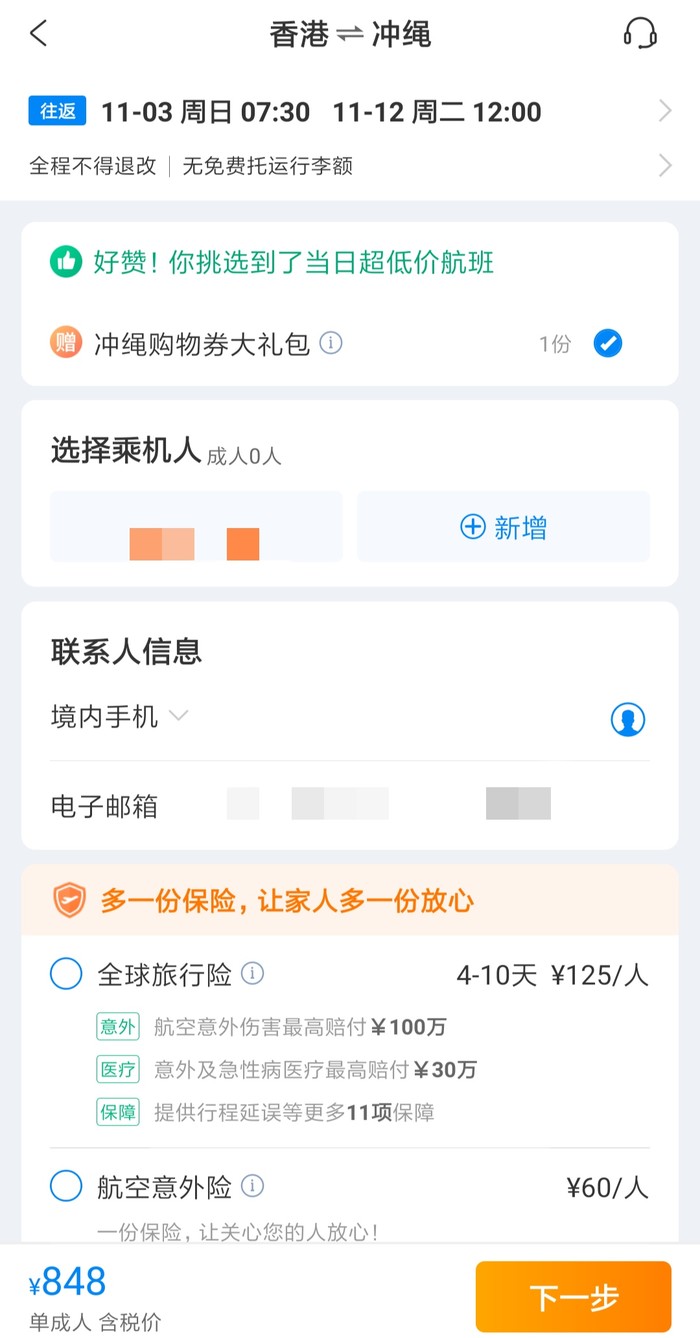Open the round-trip flight details row
The image size is (700, 1338).
(x=350, y=112)
